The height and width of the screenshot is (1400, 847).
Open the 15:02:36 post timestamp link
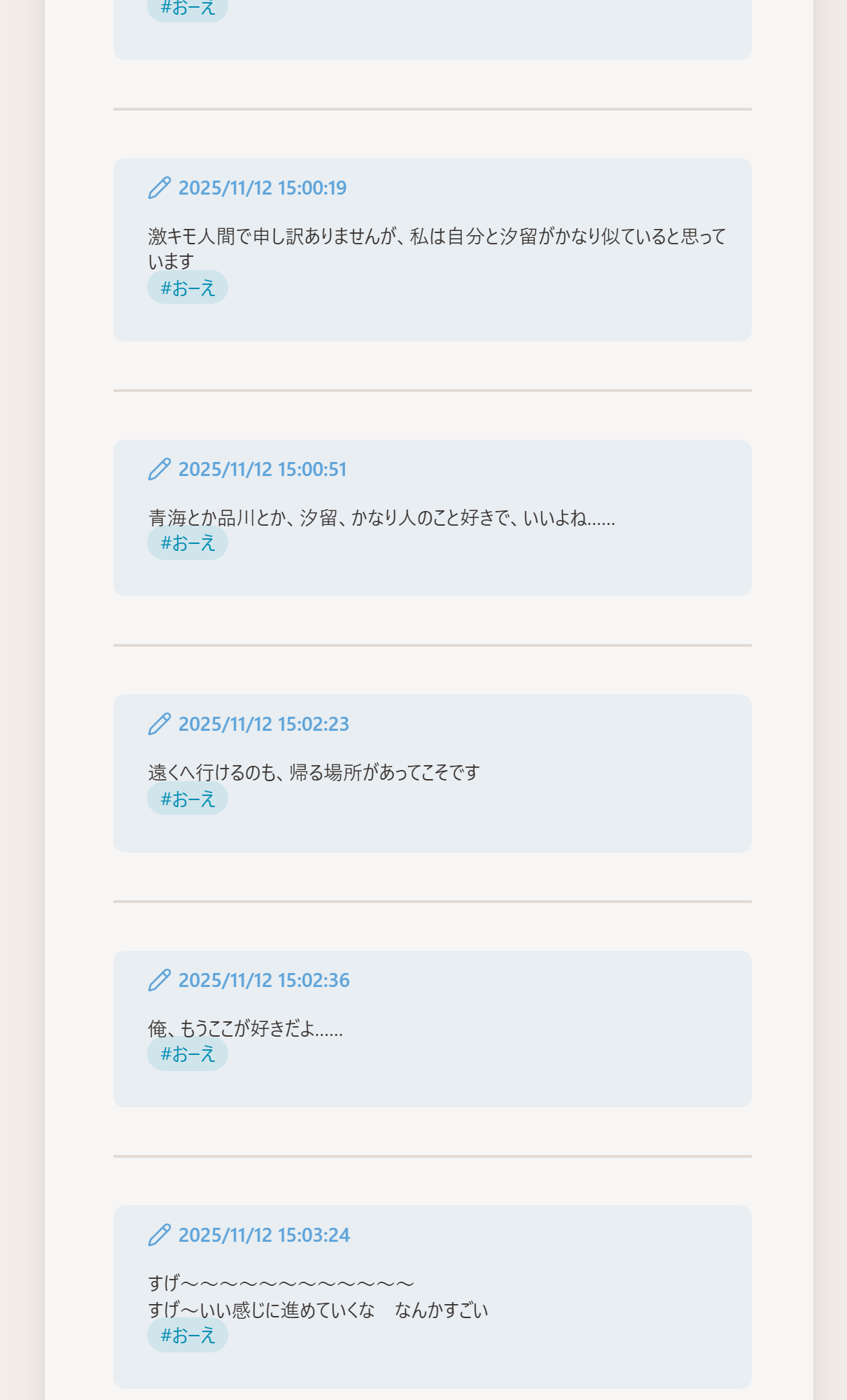pyautogui.click(x=263, y=981)
